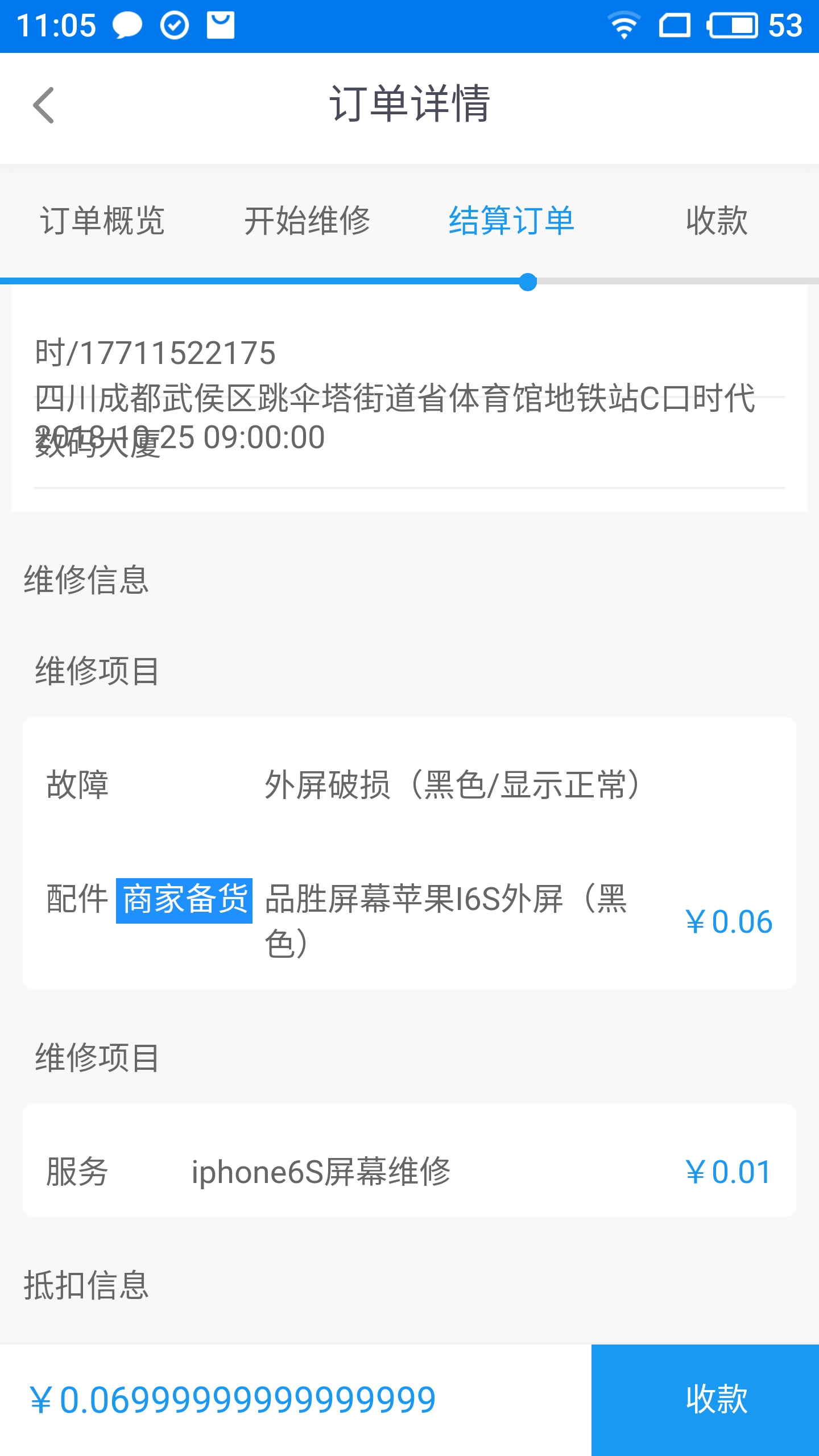Open the 收款 step tab
The image size is (819, 1456).
tap(716, 221)
